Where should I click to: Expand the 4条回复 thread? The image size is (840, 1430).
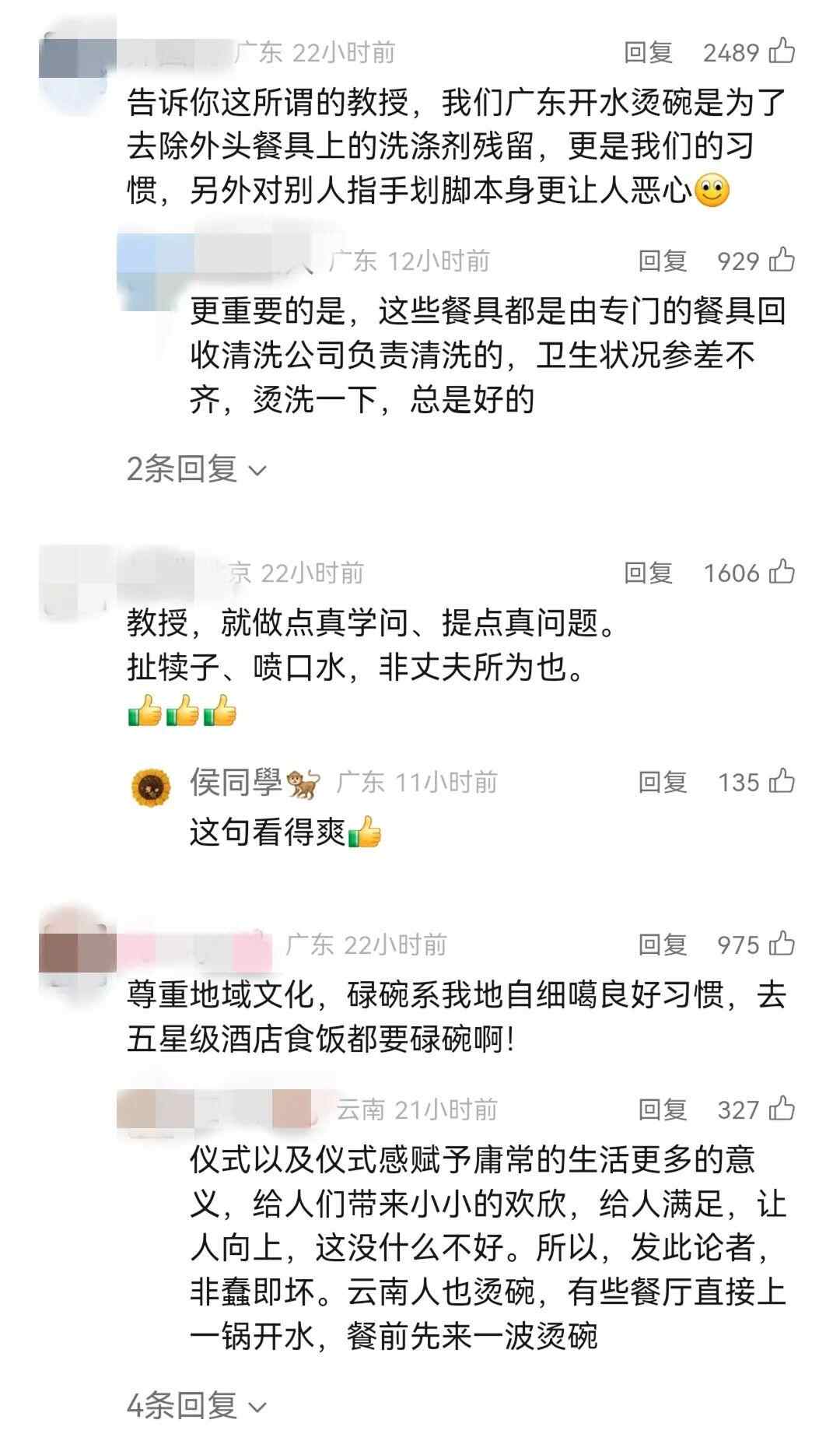pos(196,1405)
